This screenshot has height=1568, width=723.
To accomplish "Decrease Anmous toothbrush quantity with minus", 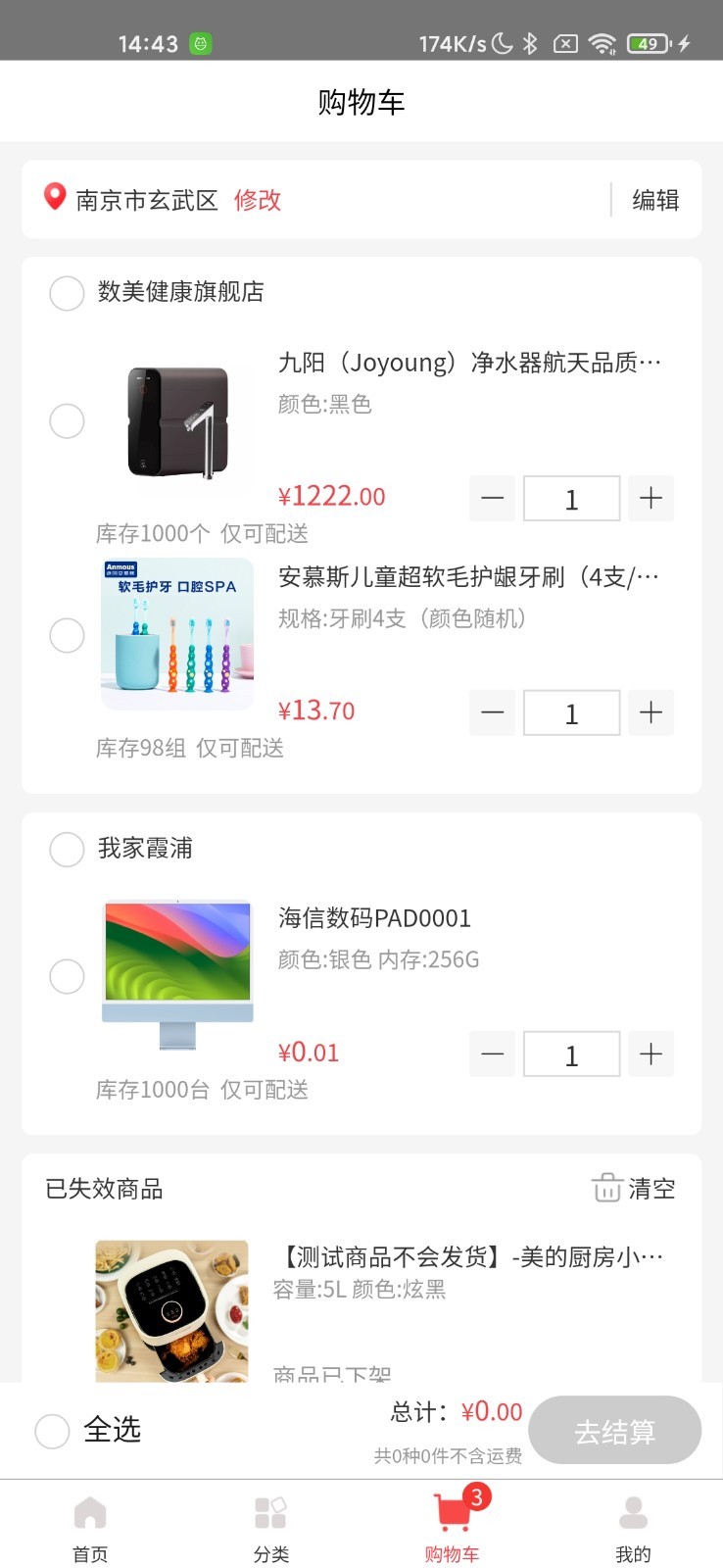I will click(x=492, y=712).
